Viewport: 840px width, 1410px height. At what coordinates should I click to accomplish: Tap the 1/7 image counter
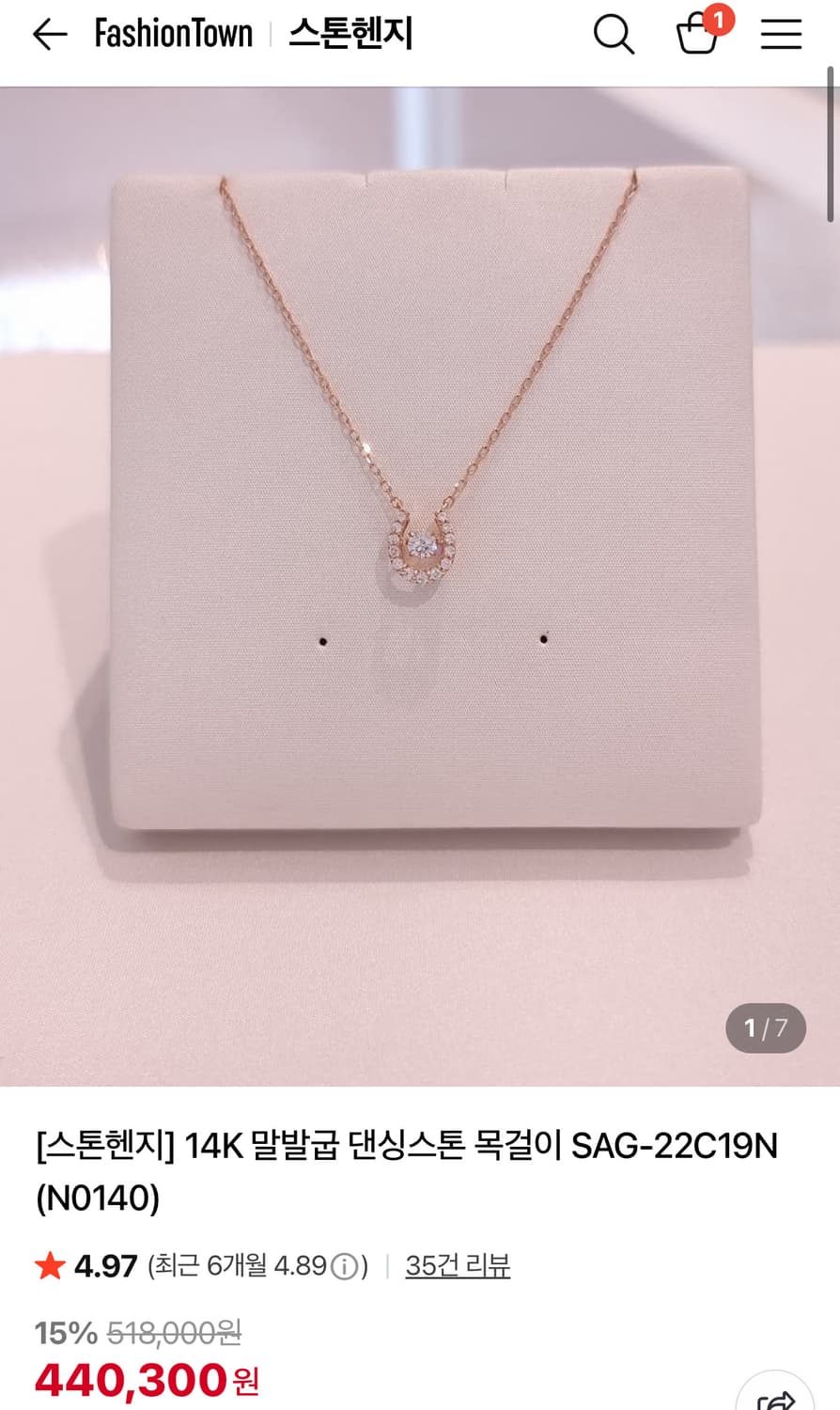click(766, 1027)
